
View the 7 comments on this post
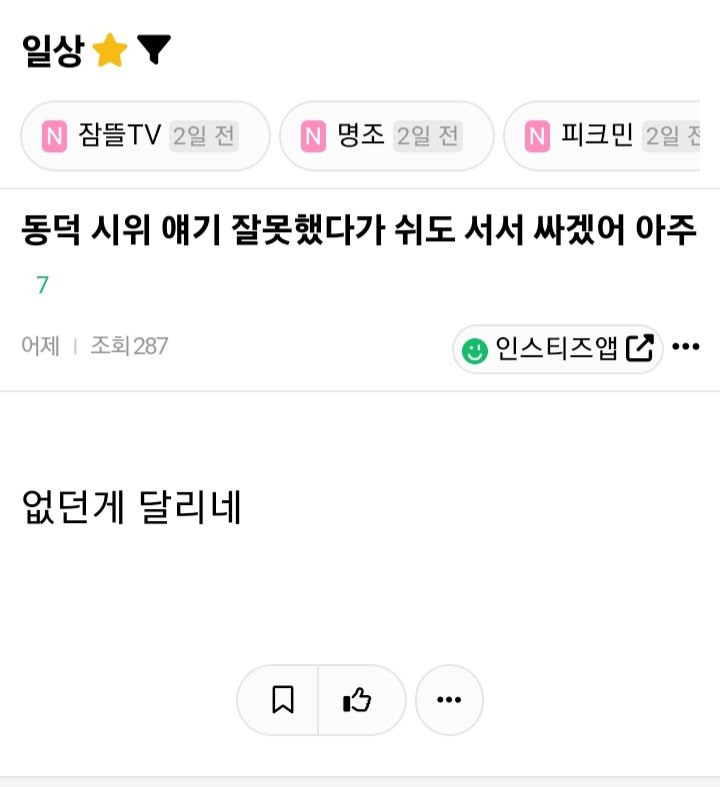42,285
